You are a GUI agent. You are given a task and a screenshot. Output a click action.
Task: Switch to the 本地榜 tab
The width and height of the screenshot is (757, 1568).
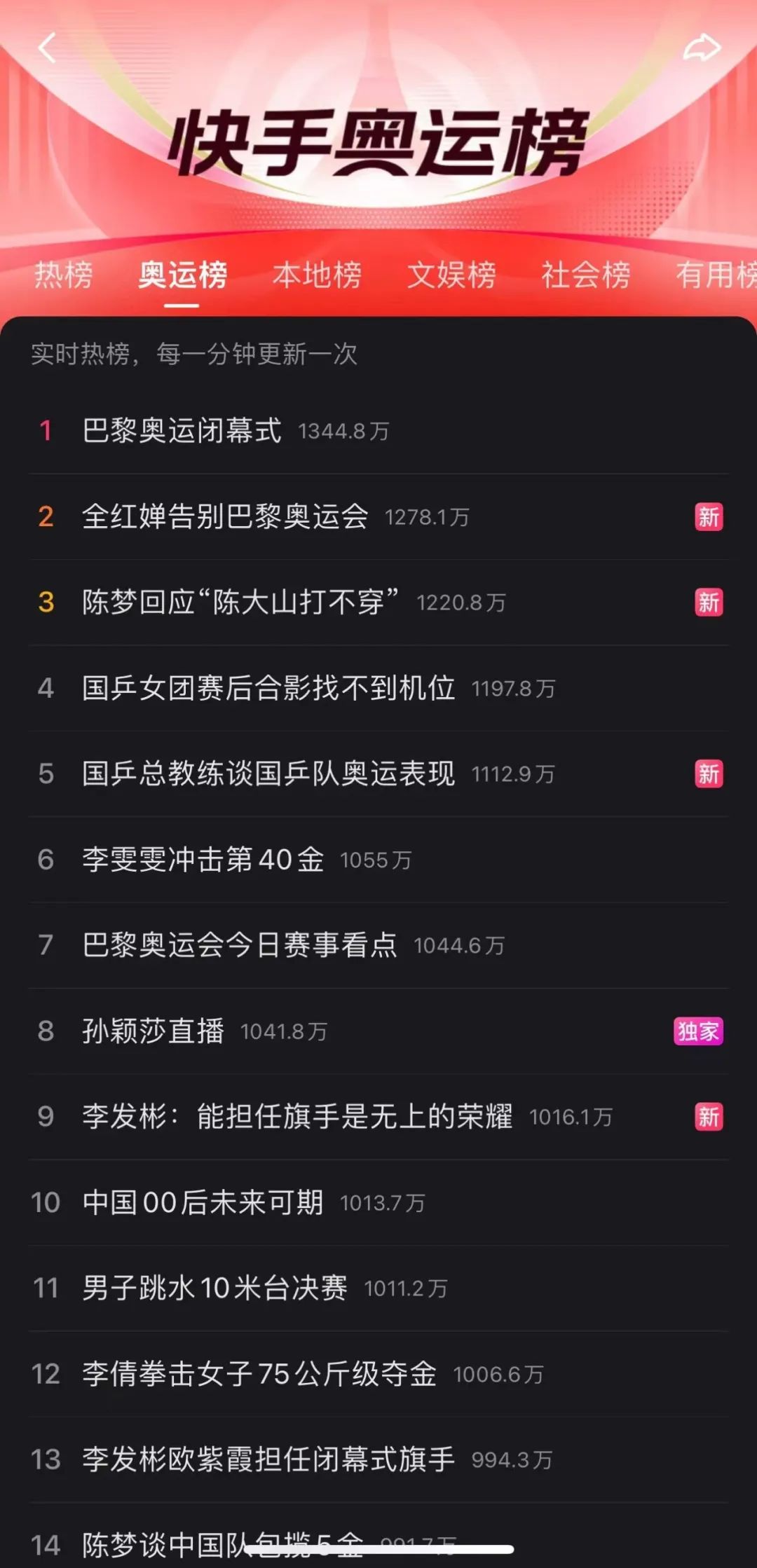tap(317, 274)
